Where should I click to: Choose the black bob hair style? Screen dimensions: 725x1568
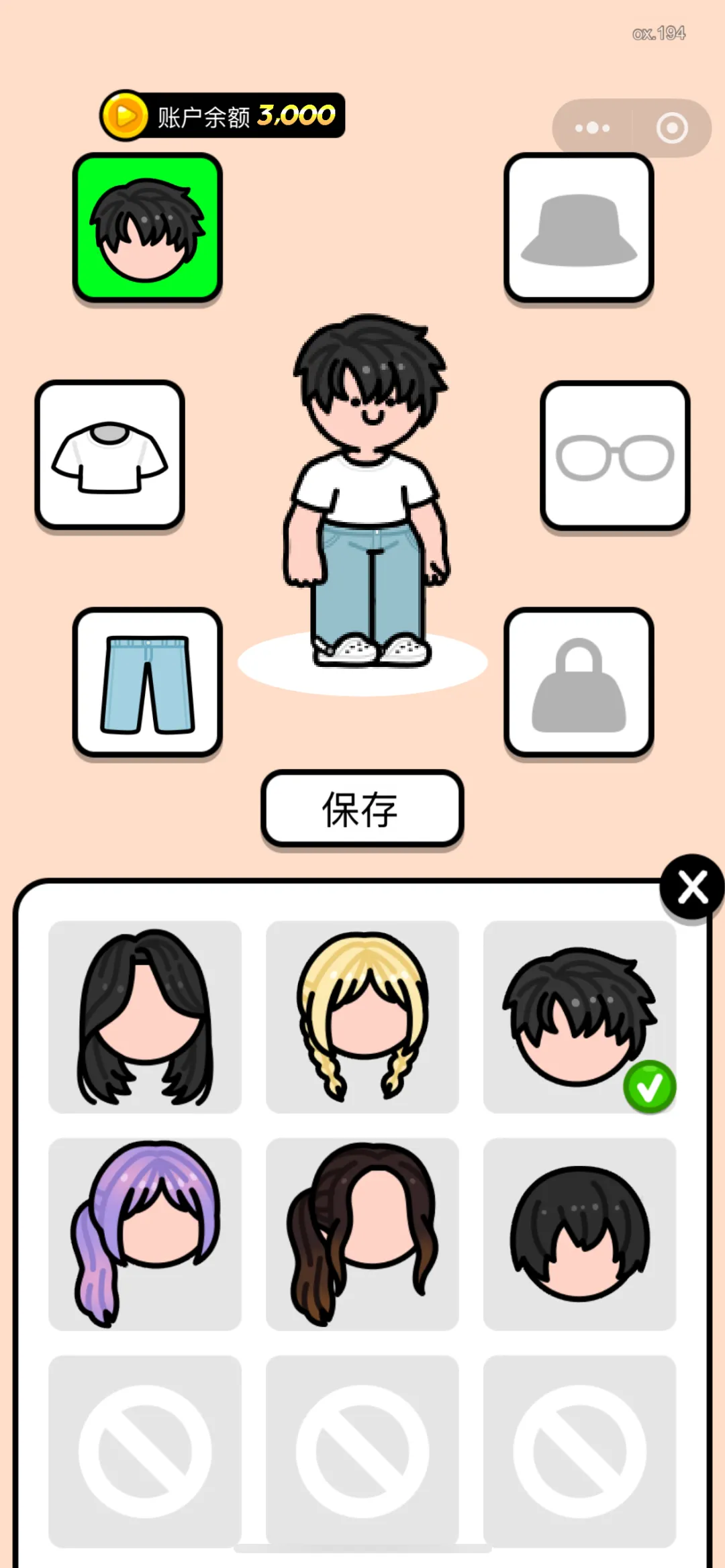tap(579, 1234)
